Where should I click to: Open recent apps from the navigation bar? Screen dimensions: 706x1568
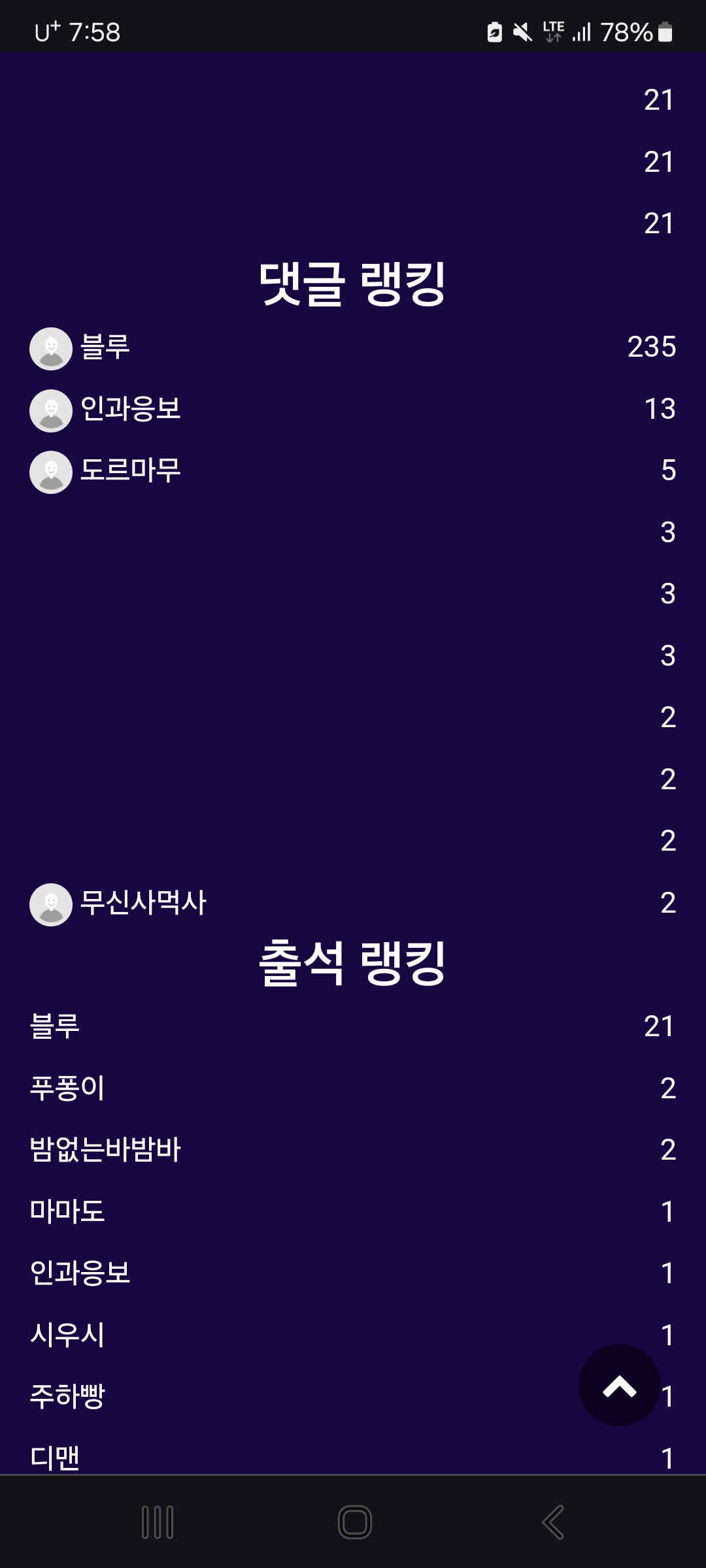158,1522
